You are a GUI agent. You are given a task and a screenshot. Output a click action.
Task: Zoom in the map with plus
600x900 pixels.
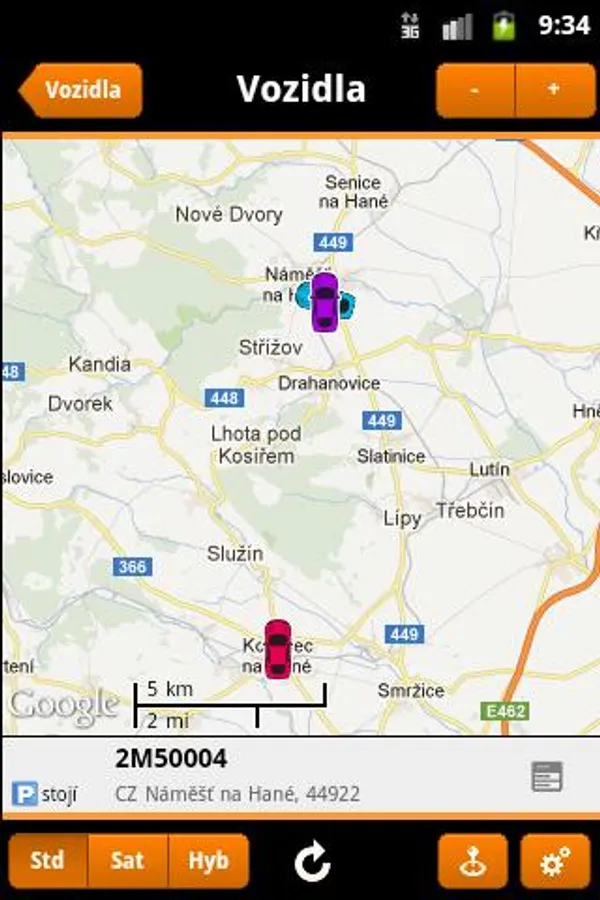pyautogui.click(x=553, y=90)
